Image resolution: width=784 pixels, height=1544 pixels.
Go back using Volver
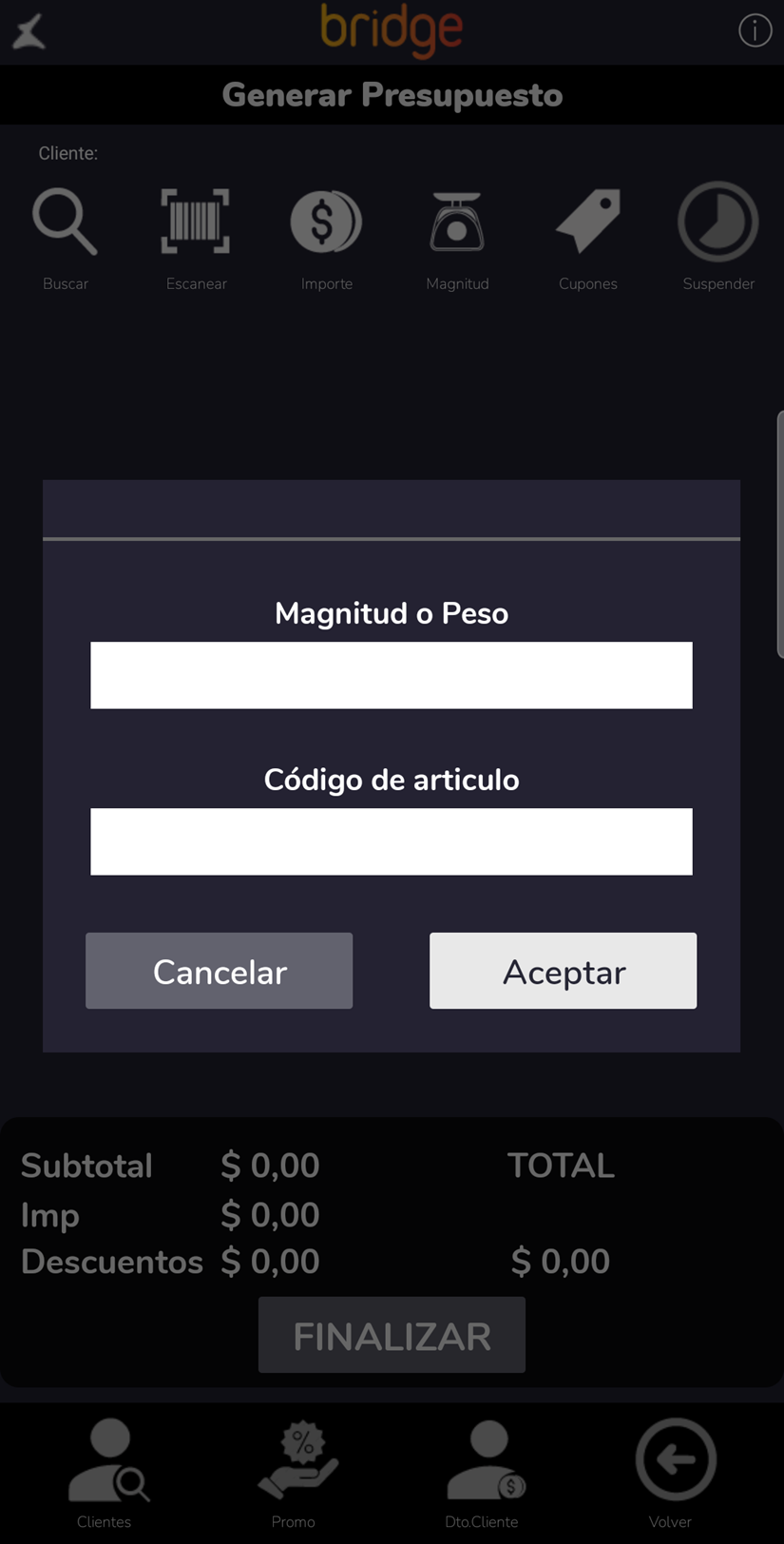(x=673, y=1471)
